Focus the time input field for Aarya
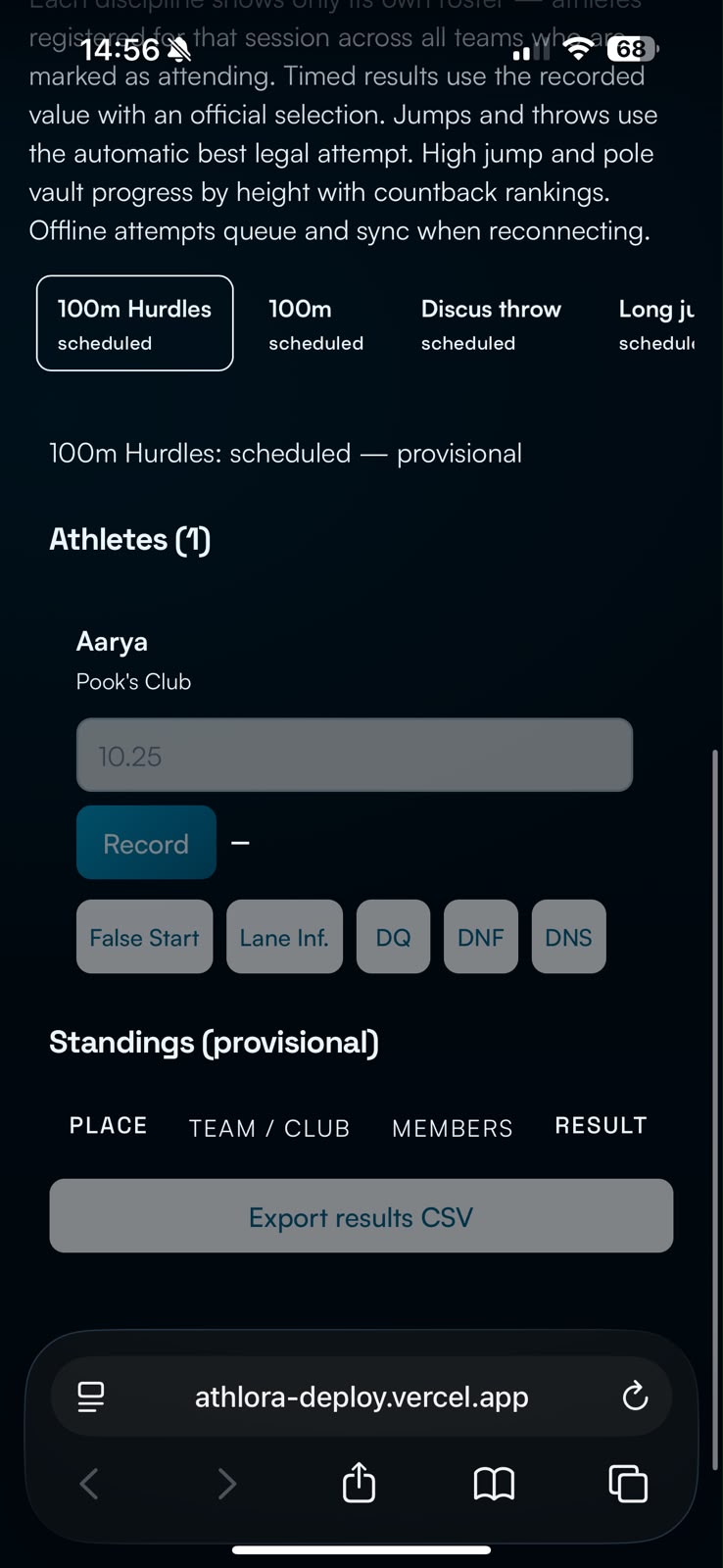Image resolution: width=723 pixels, height=1568 pixels. [355, 755]
